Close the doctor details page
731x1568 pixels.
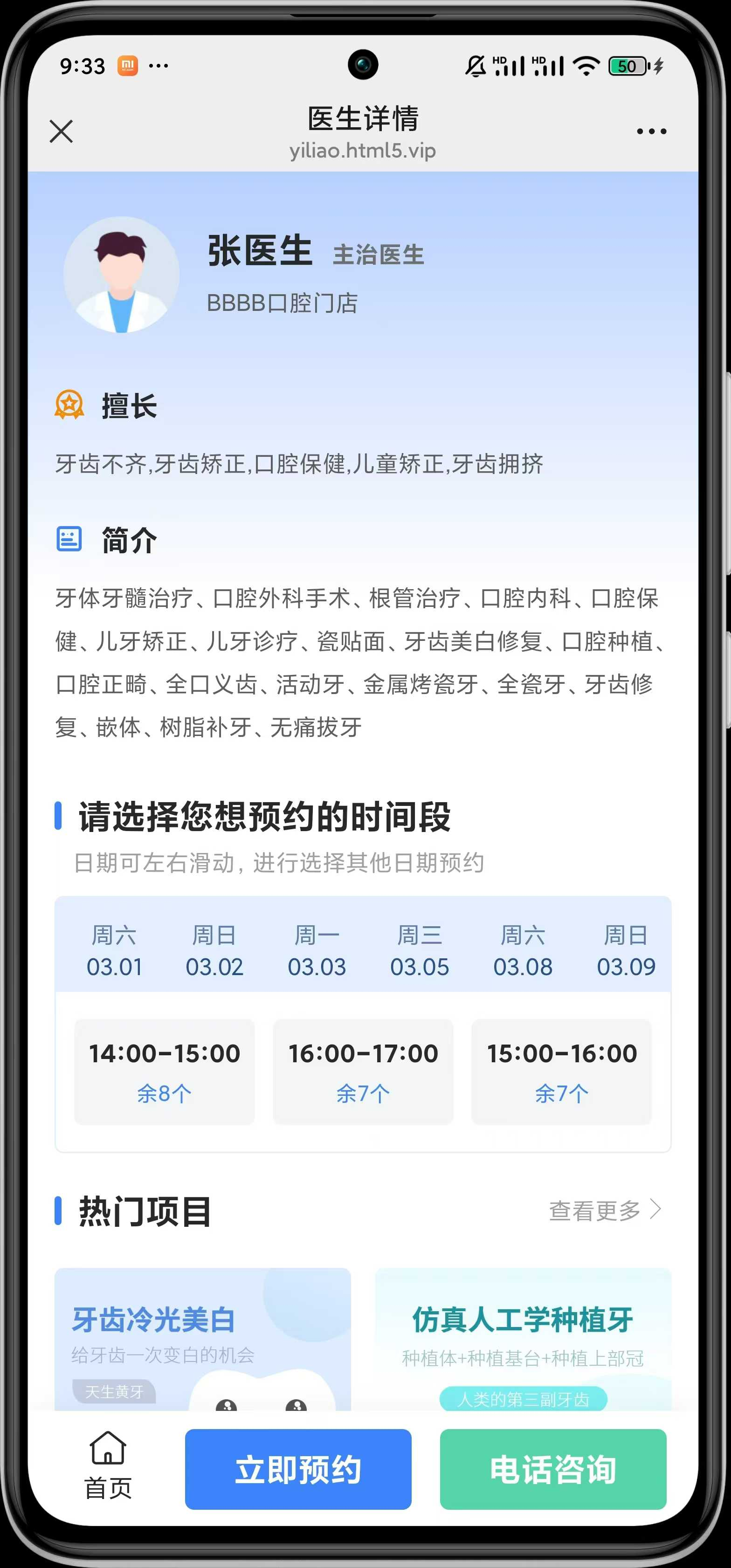[x=61, y=131]
